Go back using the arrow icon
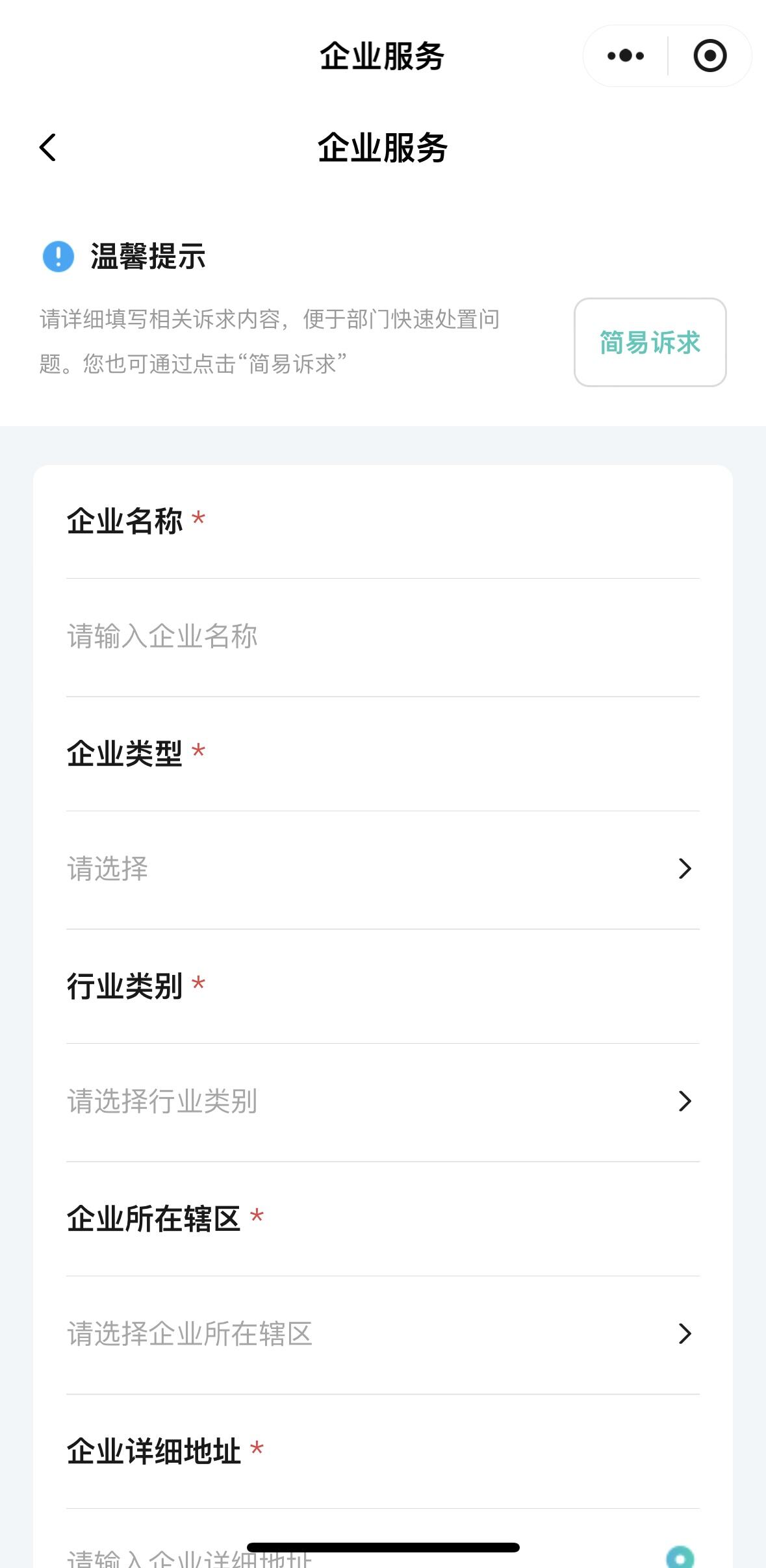This screenshot has width=766, height=1568. click(48, 147)
